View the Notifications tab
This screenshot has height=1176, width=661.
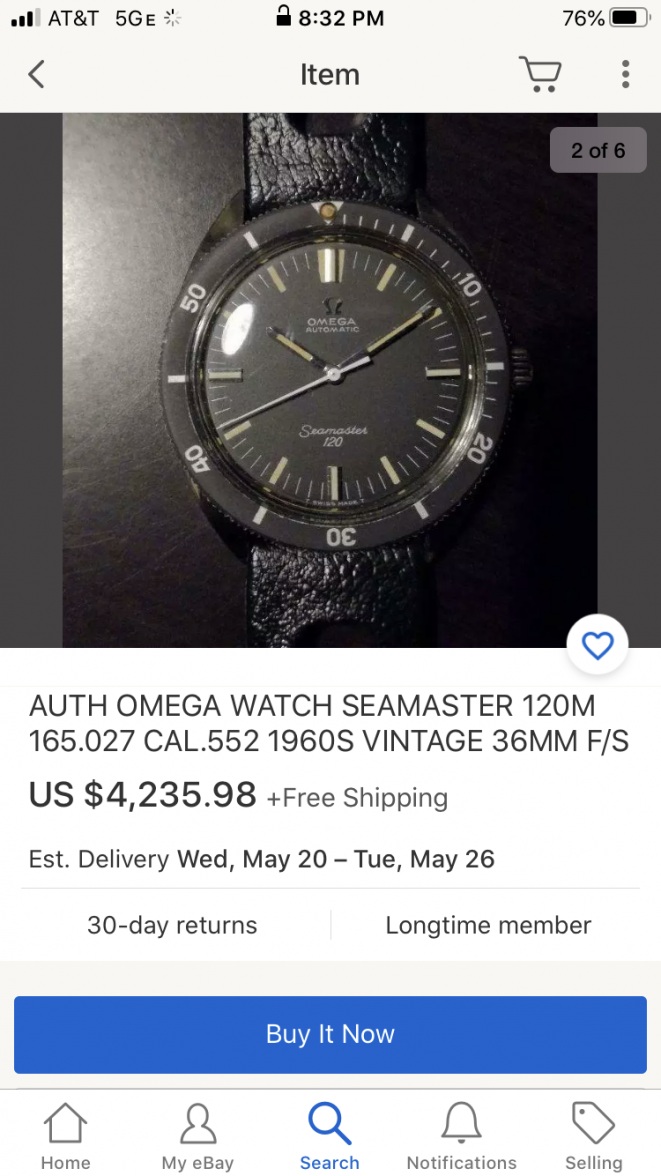(461, 1136)
